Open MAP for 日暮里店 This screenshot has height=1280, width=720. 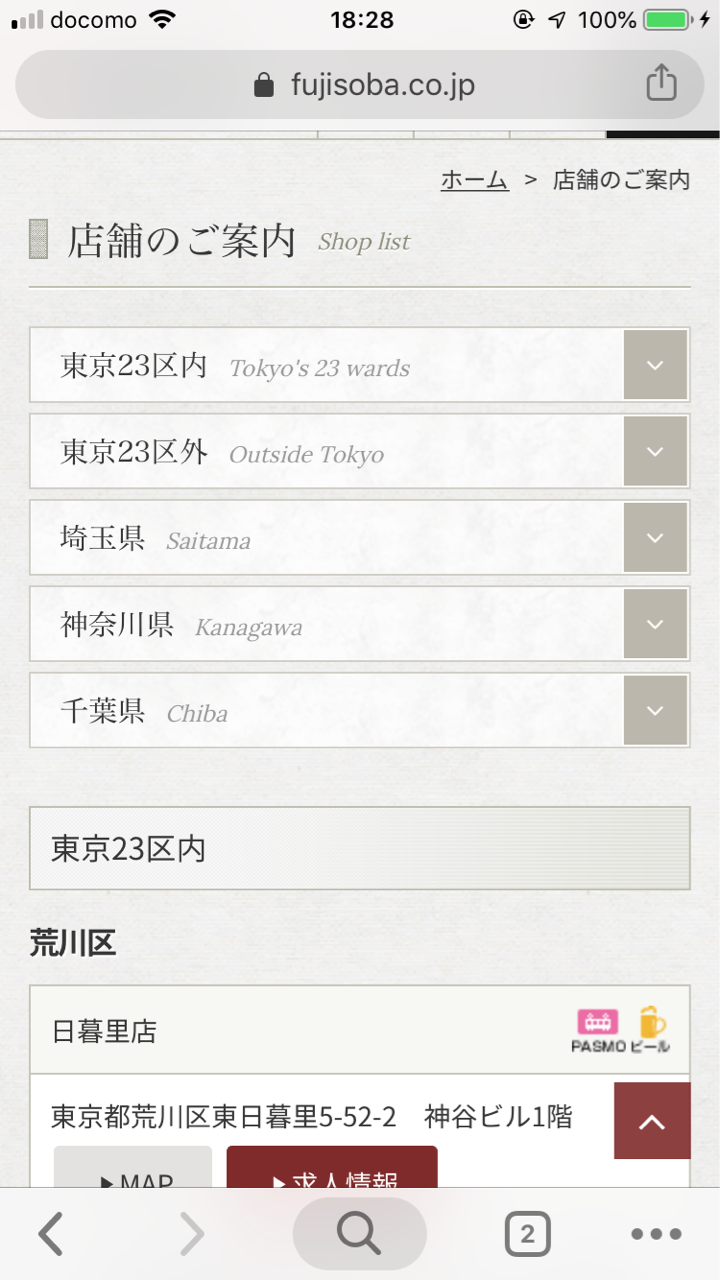pos(133,1170)
